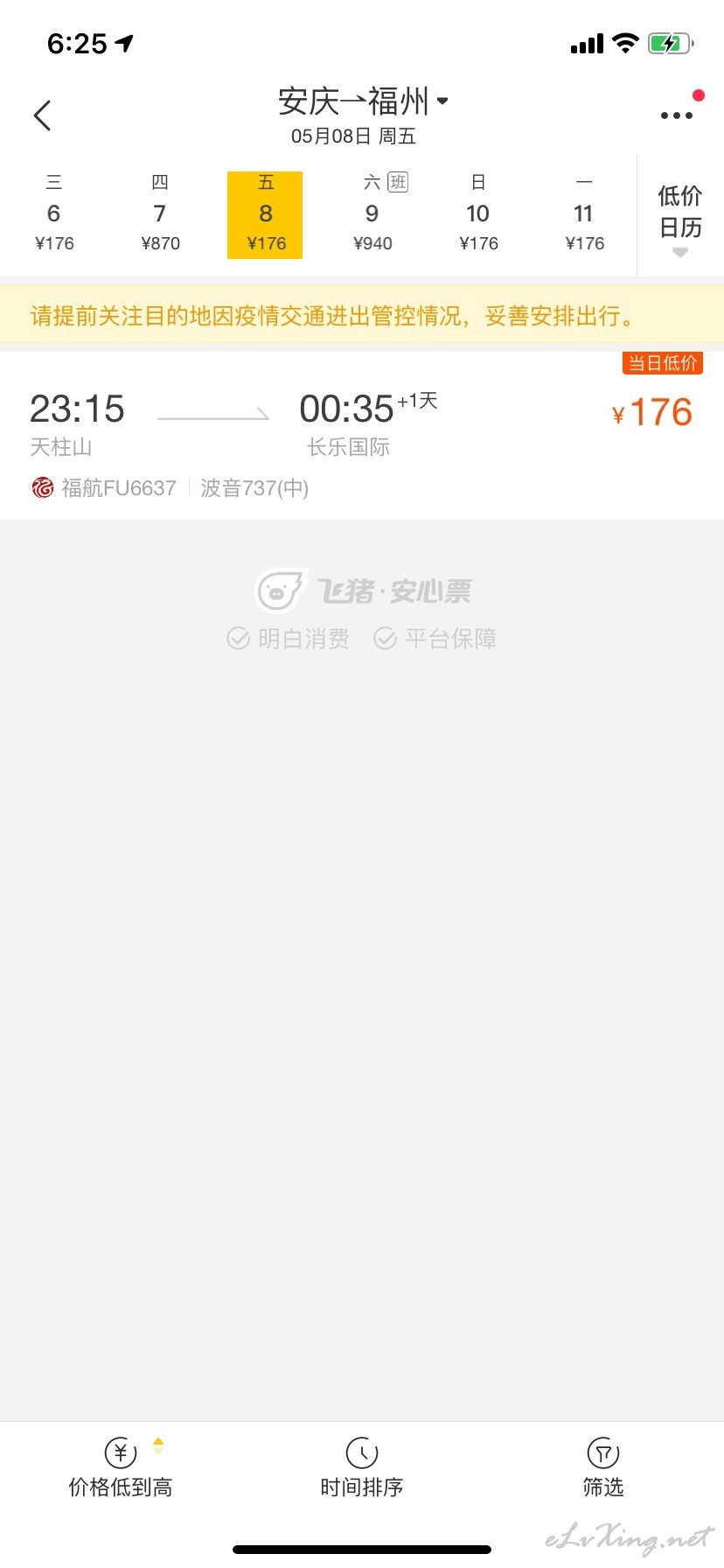
Task: Open flight 福航FU6637 departing 23:15
Action: point(362,436)
